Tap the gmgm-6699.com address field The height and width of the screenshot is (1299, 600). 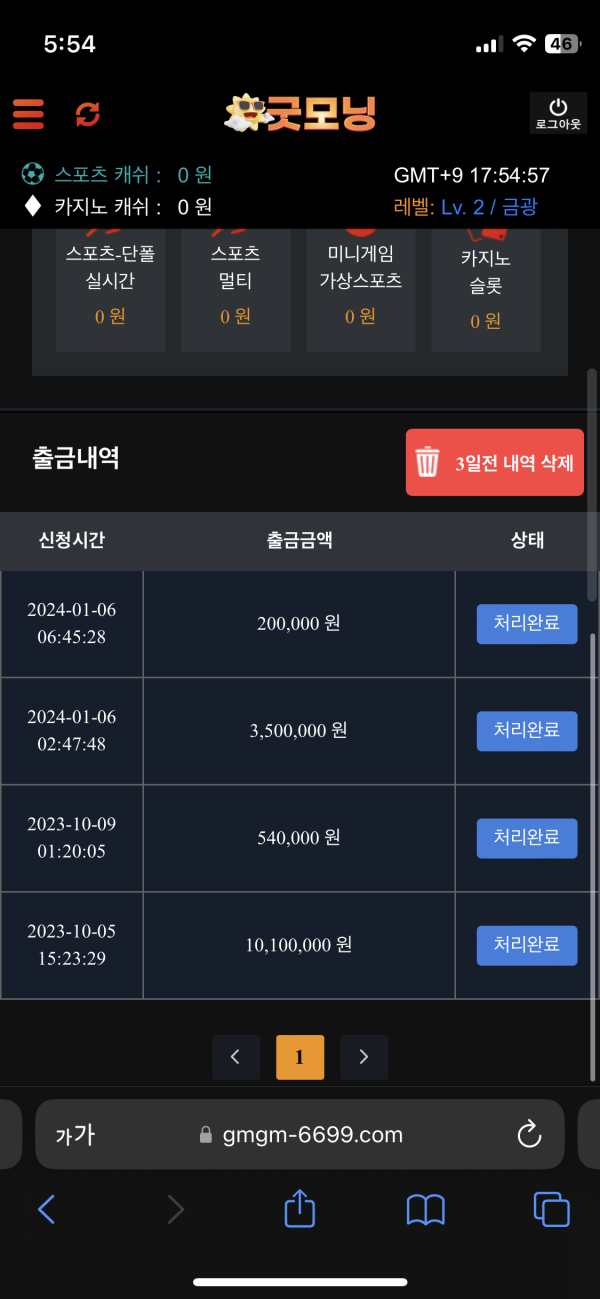[300, 1134]
